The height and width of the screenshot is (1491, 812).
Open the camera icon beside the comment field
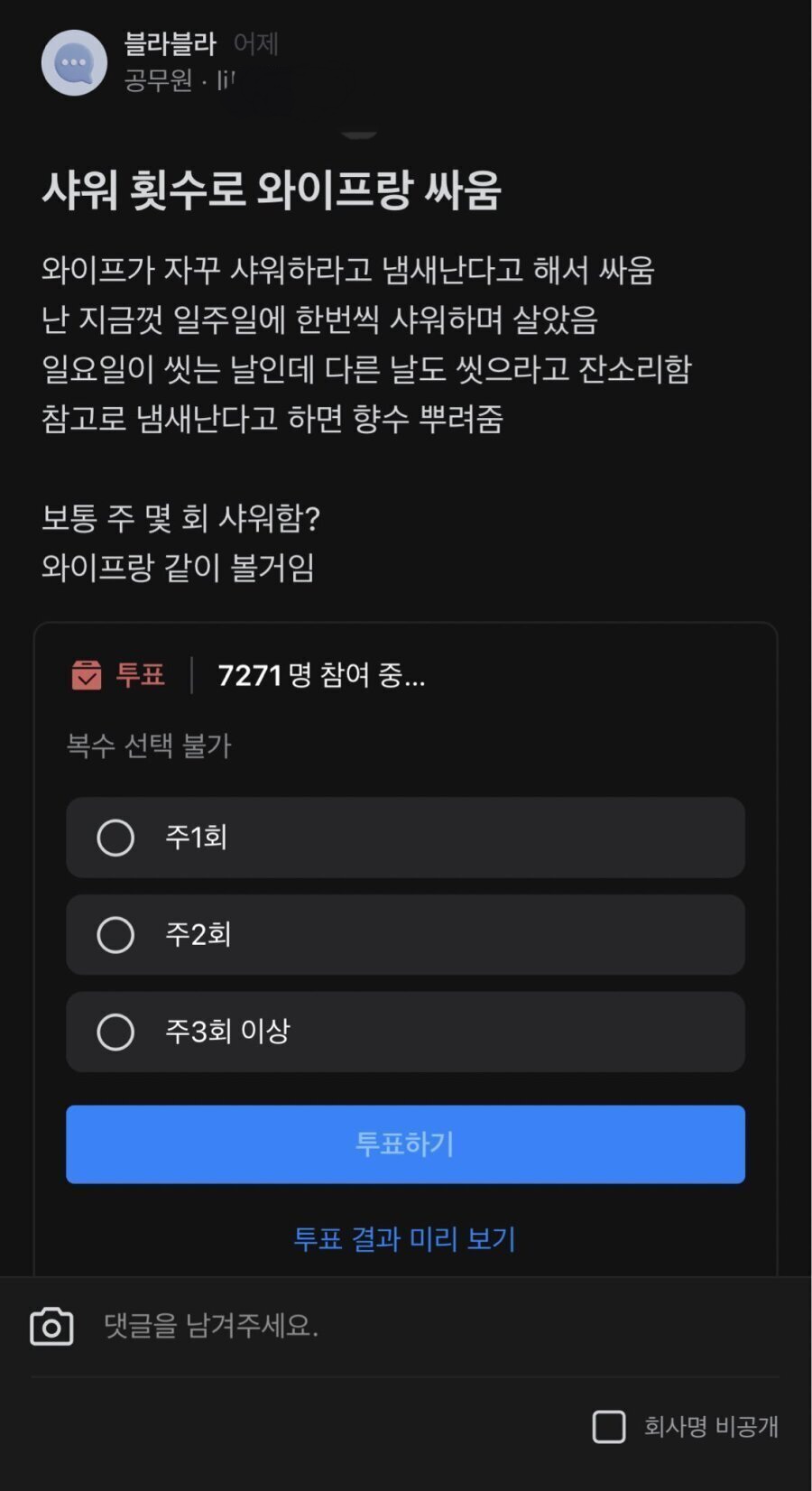coord(52,1327)
